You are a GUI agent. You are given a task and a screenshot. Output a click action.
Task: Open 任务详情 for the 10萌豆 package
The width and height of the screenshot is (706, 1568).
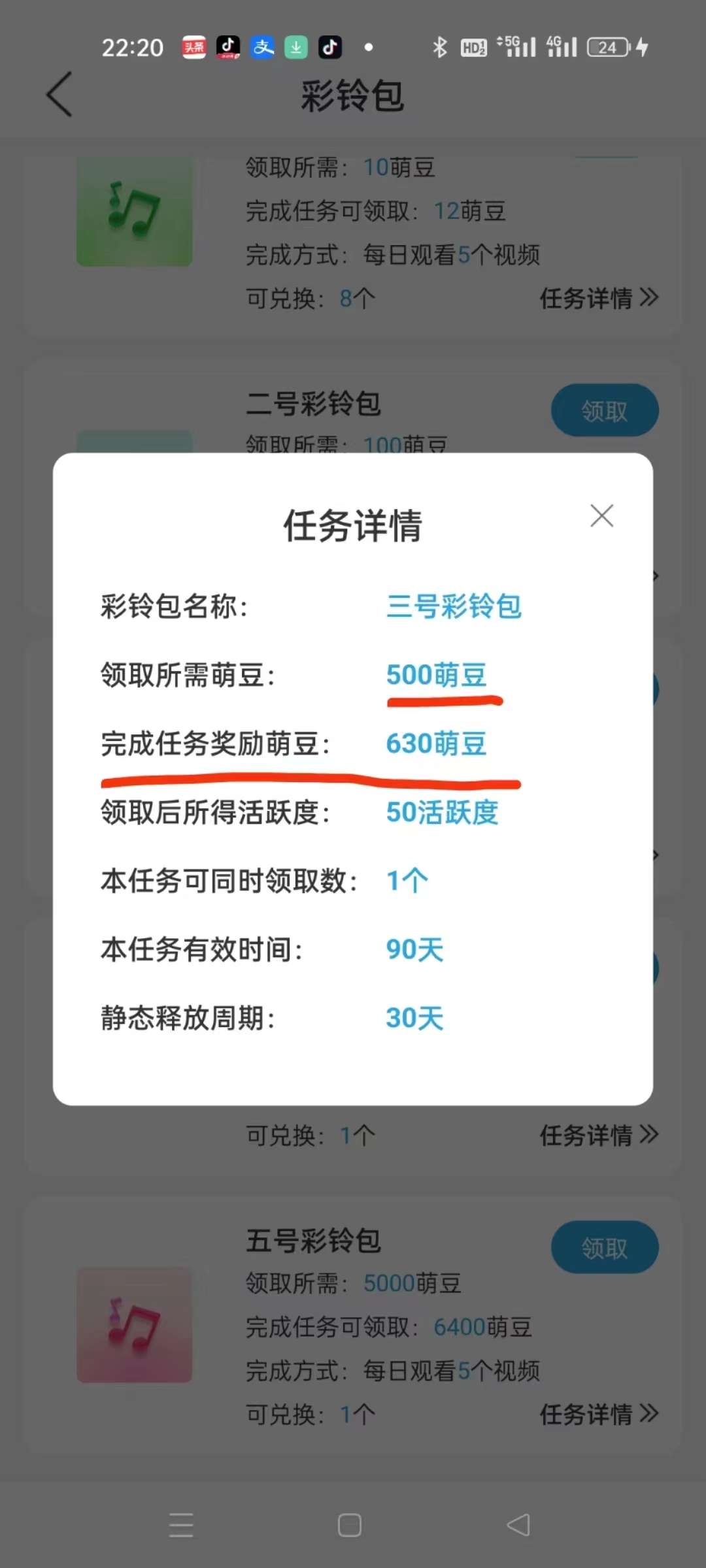[x=598, y=299]
